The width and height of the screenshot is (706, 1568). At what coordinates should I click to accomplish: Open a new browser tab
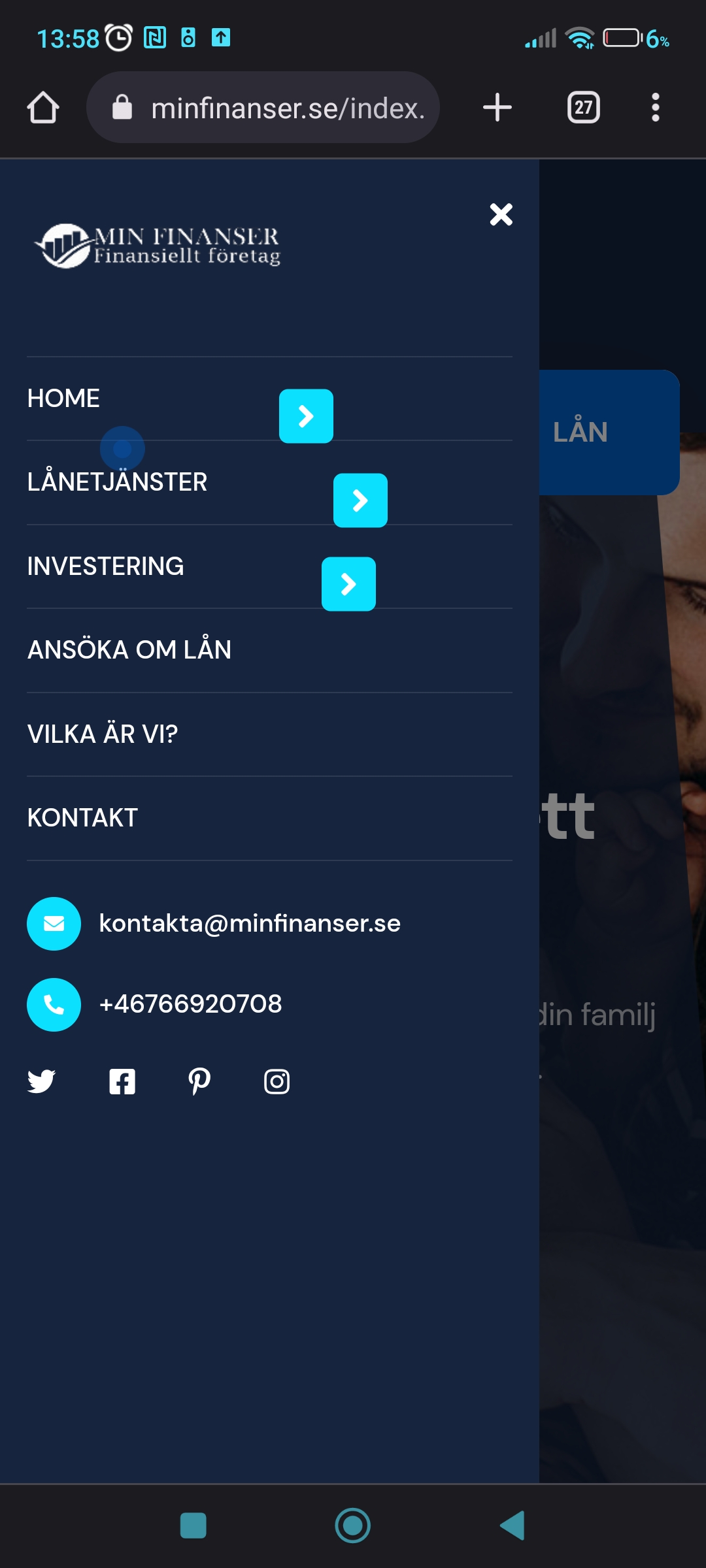click(x=497, y=108)
